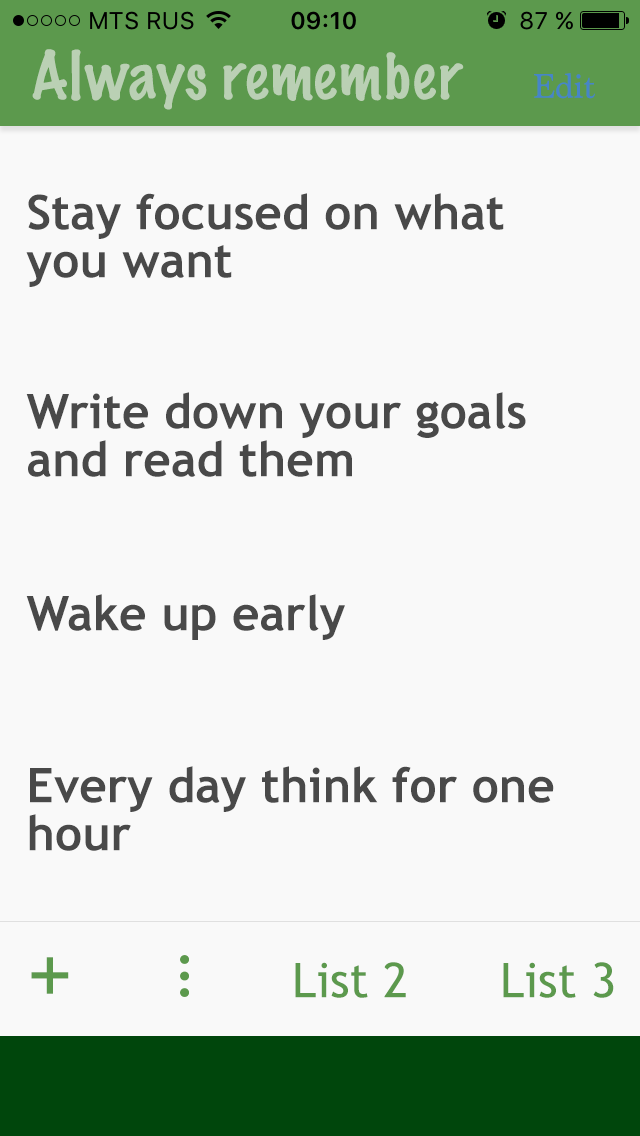This screenshot has width=640, height=1136.
Task: Switch to List 2
Action: click(x=349, y=981)
